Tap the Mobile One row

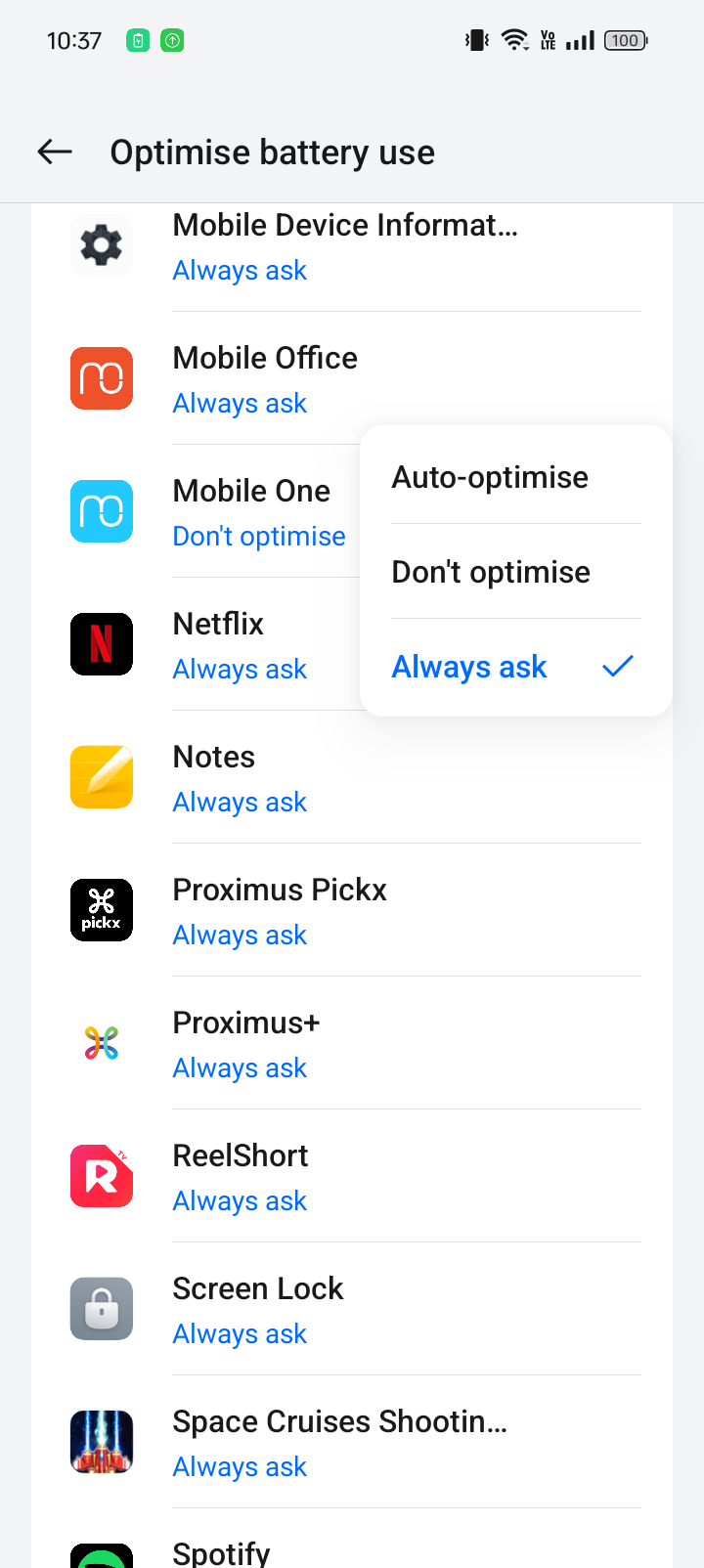(x=196, y=512)
